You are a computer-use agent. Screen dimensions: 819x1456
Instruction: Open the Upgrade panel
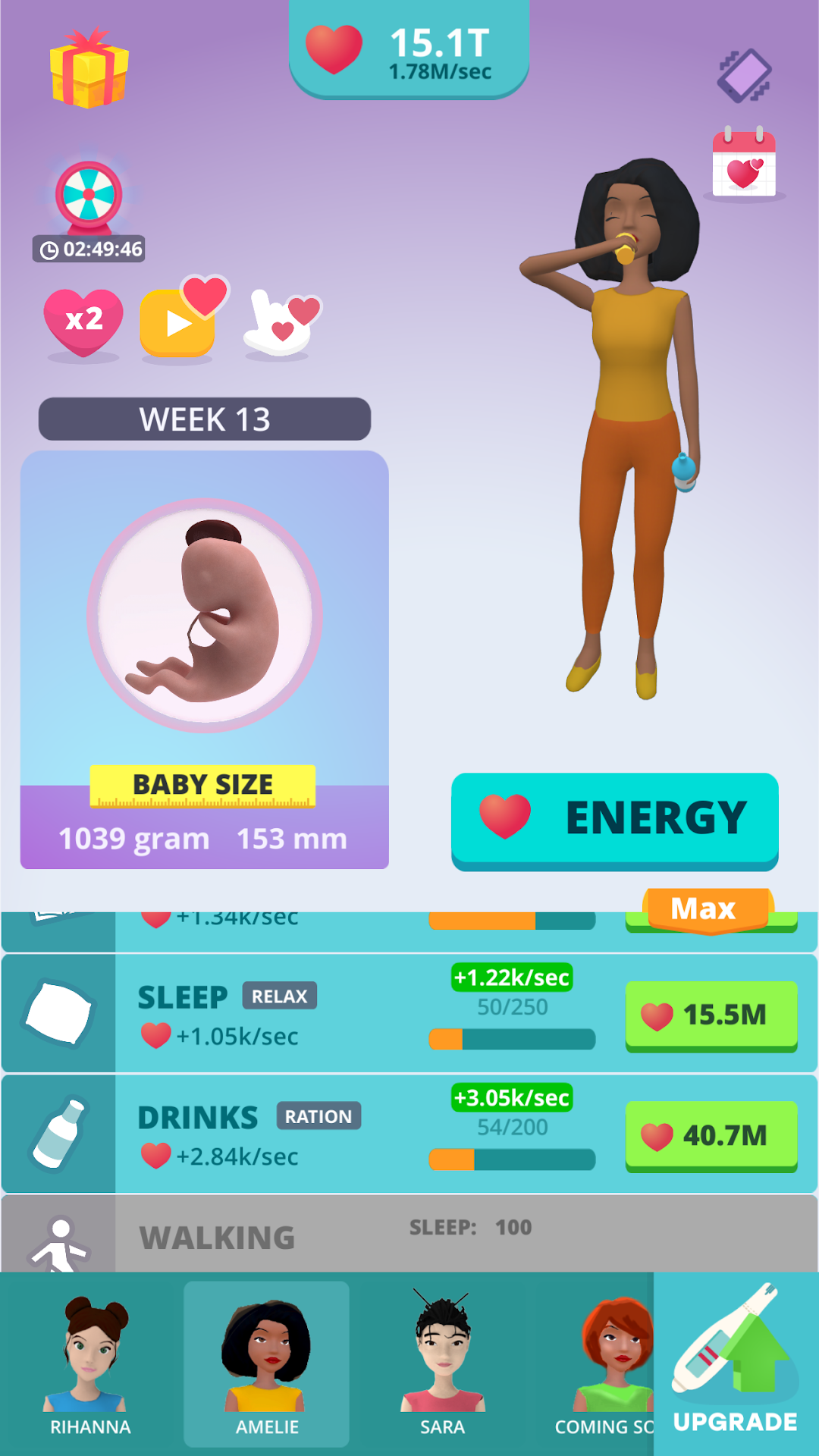pos(735,1365)
